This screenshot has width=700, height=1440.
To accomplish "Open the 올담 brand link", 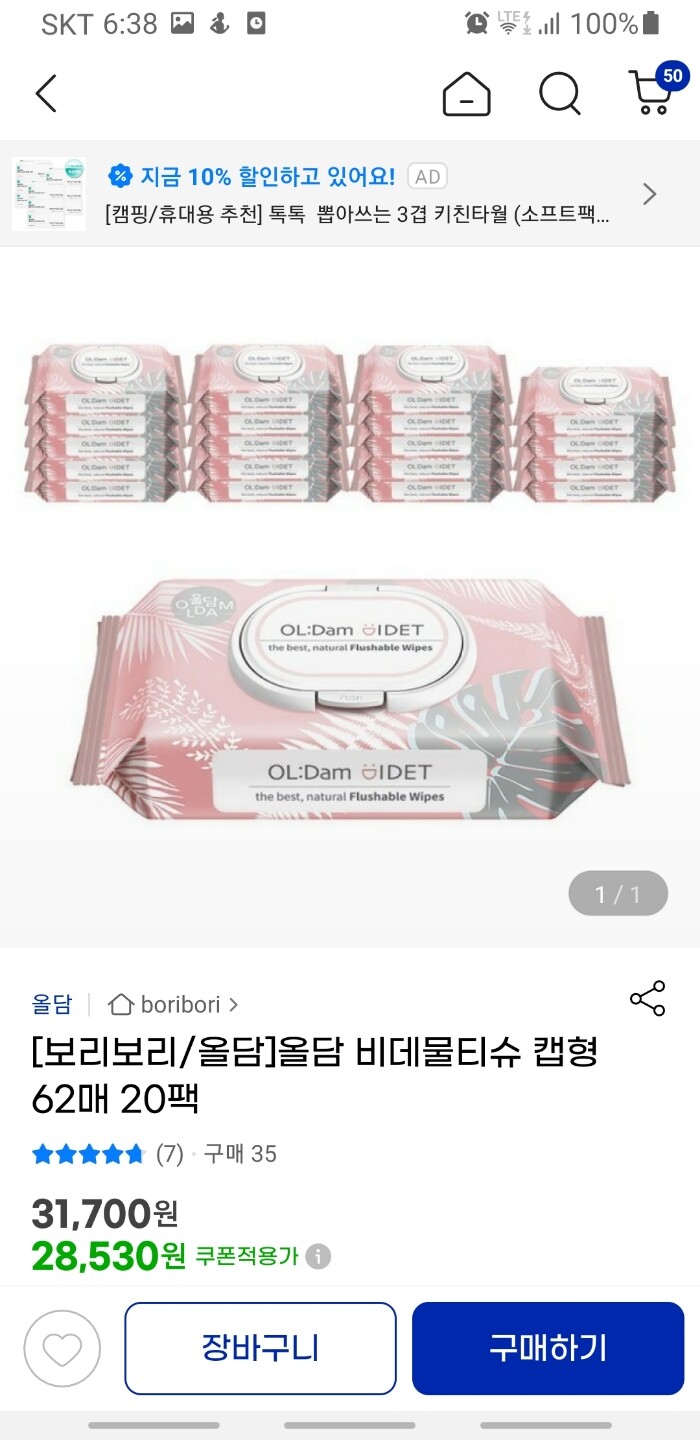I will (52, 1004).
